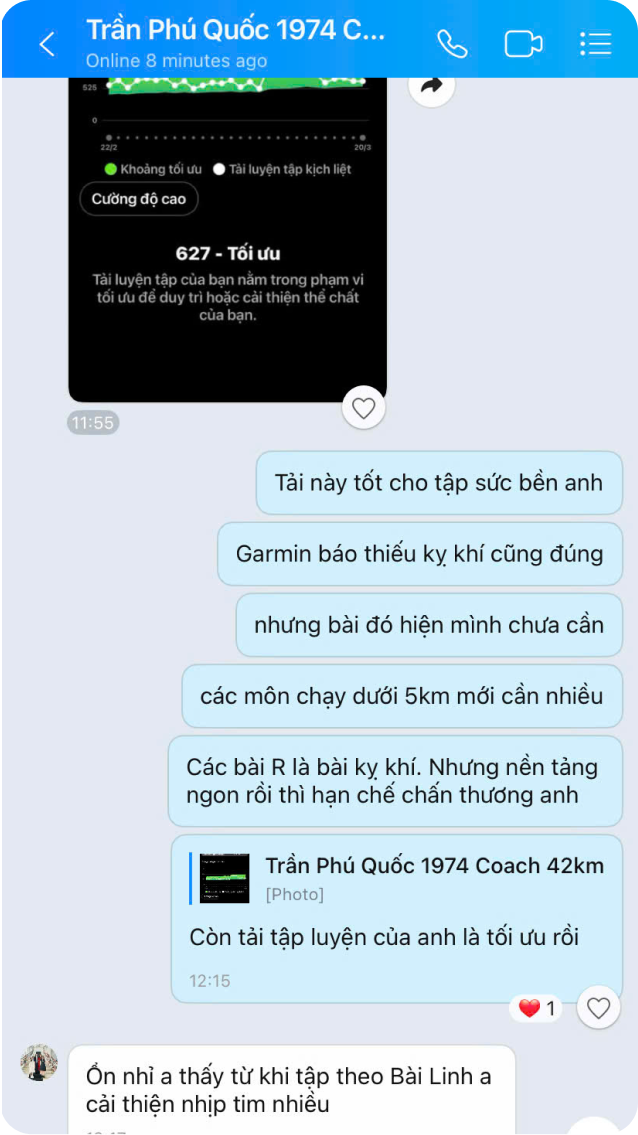The height and width of the screenshot is (1135, 638).
Task: Forward the Garmin training load photo
Action: (431, 87)
